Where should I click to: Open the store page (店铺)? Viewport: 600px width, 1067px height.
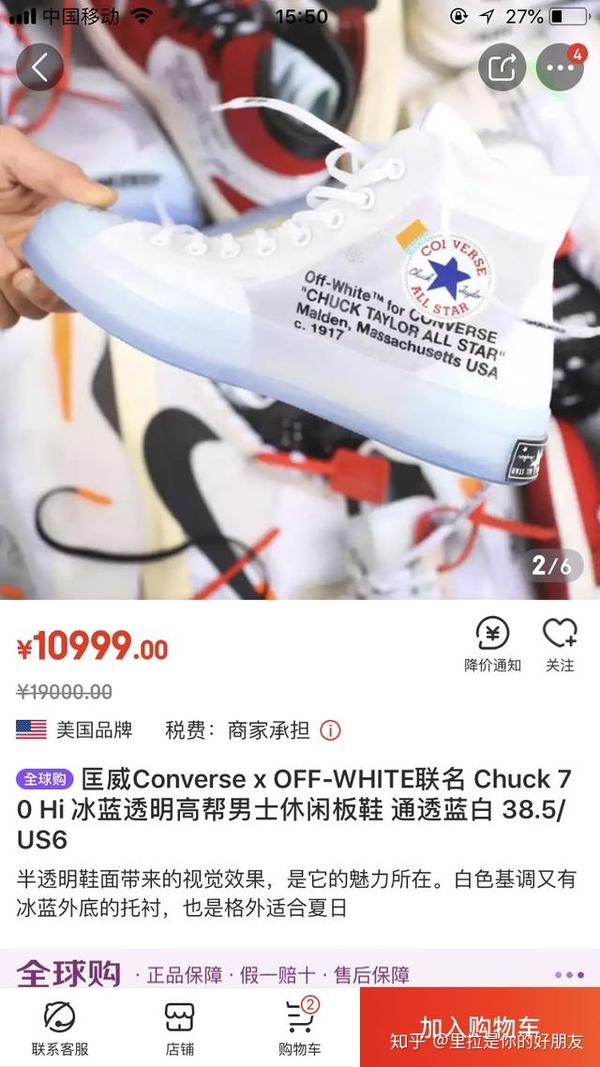tap(180, 1028)
